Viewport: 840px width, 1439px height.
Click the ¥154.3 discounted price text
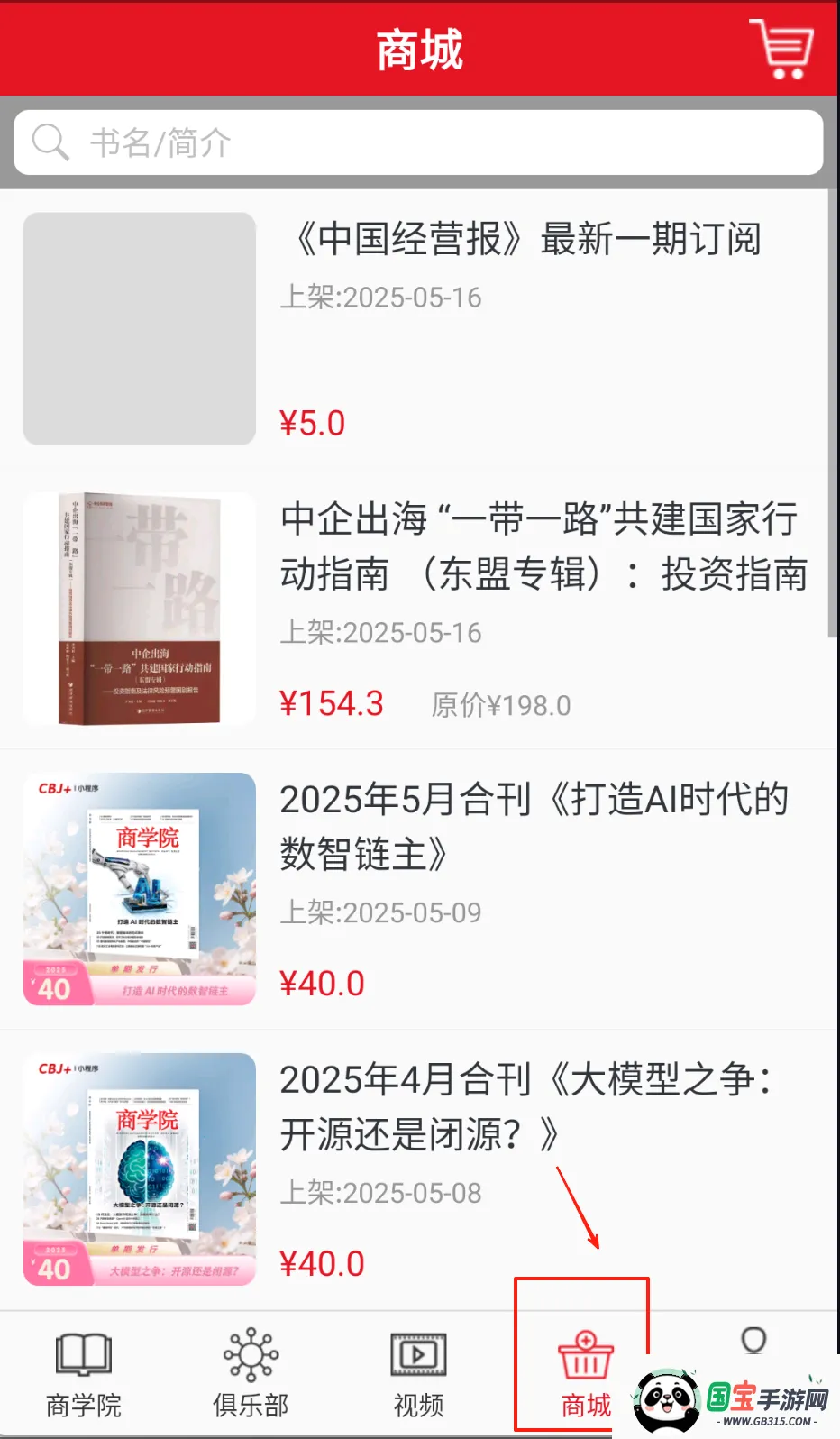(x=333, y=703)
